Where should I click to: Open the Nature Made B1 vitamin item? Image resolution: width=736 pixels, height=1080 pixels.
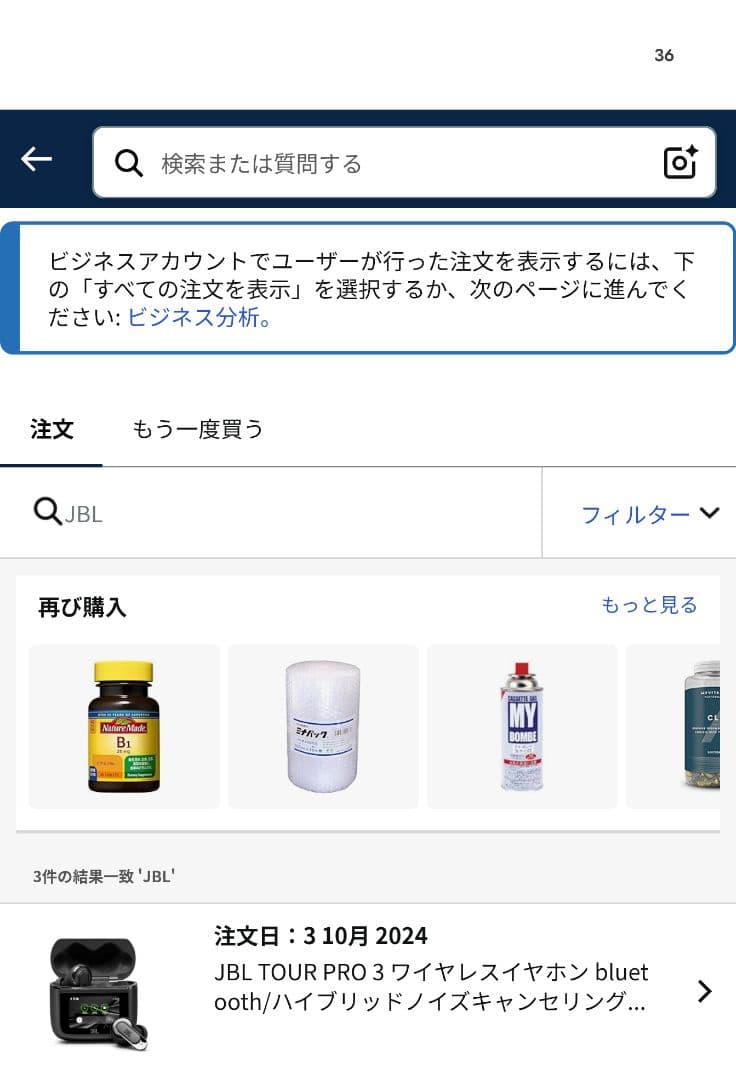click(124, 726)
